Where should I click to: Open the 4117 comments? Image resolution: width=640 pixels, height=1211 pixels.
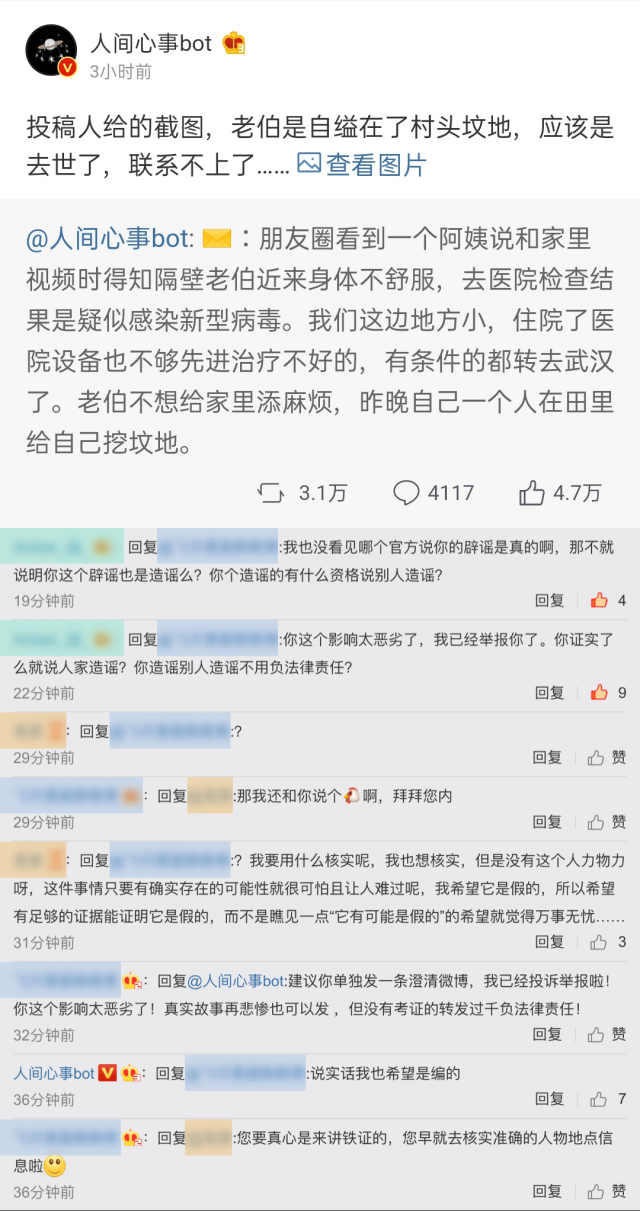[x=433, y=492]
